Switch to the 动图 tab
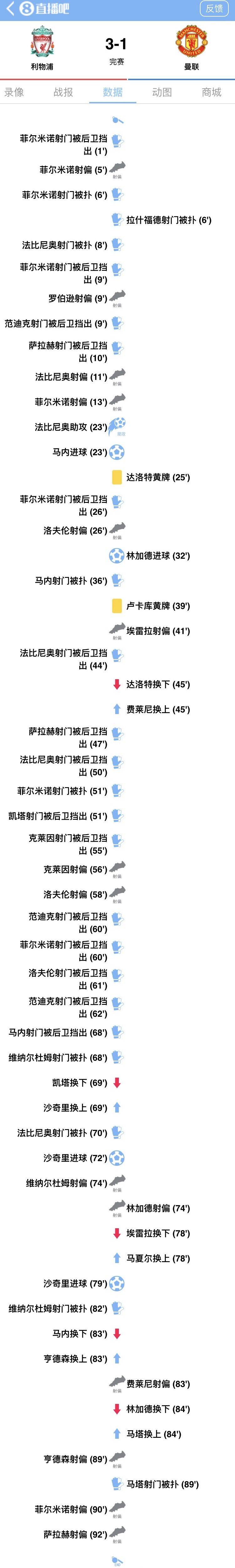Image resolution: width=235 pixels, height=1568 pixels. (162, 92)
